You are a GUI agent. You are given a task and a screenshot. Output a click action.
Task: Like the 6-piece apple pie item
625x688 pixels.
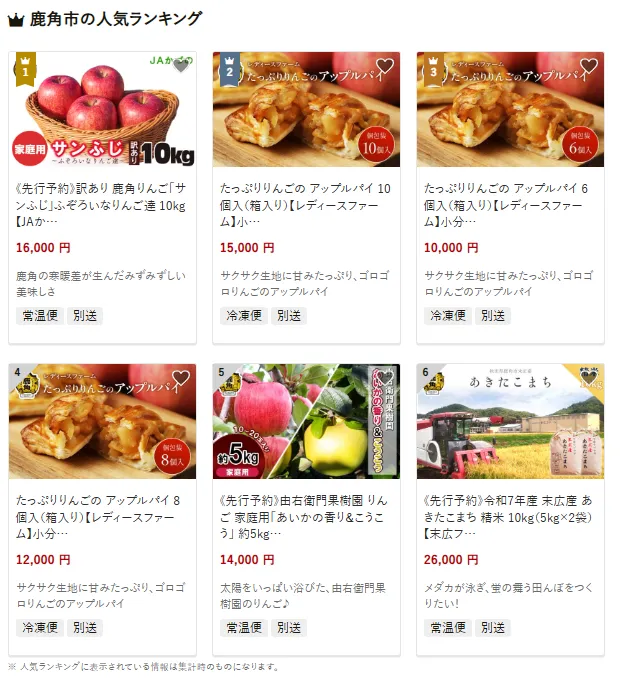[x=589, y=66]
